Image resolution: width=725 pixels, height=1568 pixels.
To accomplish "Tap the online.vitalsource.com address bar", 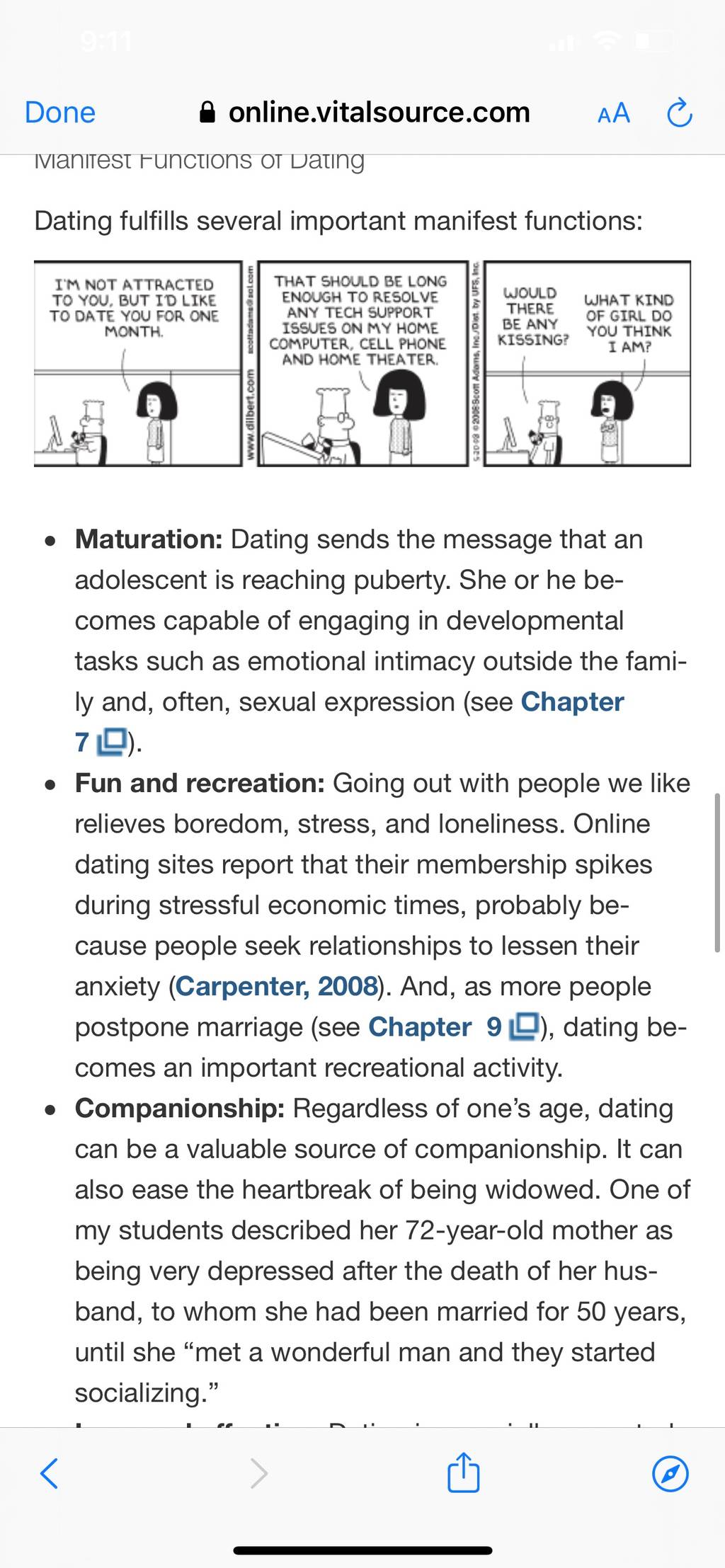I will [x=365, y=113].
